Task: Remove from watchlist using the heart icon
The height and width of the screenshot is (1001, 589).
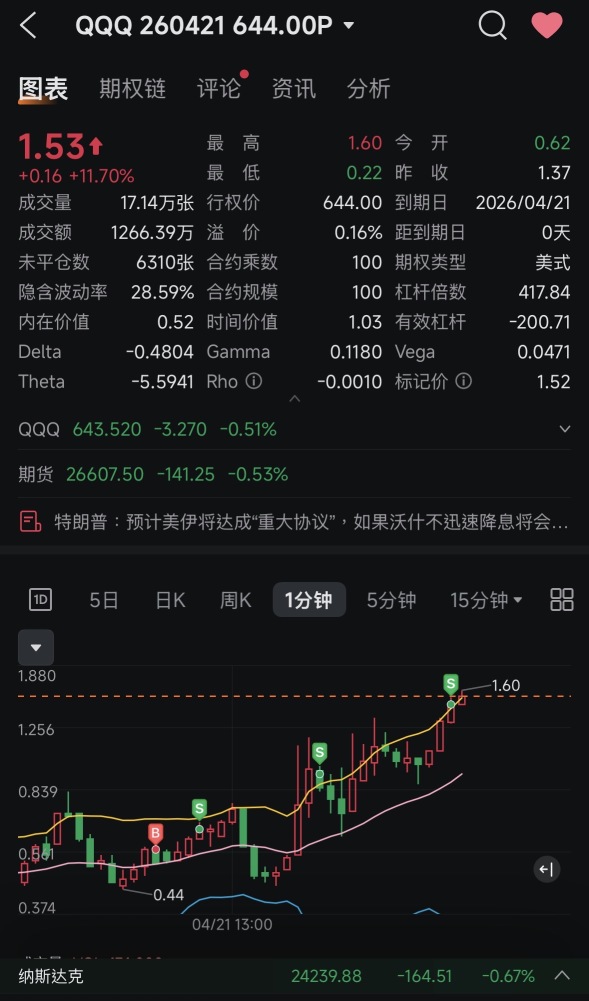Action: click(x=547, y=26)
